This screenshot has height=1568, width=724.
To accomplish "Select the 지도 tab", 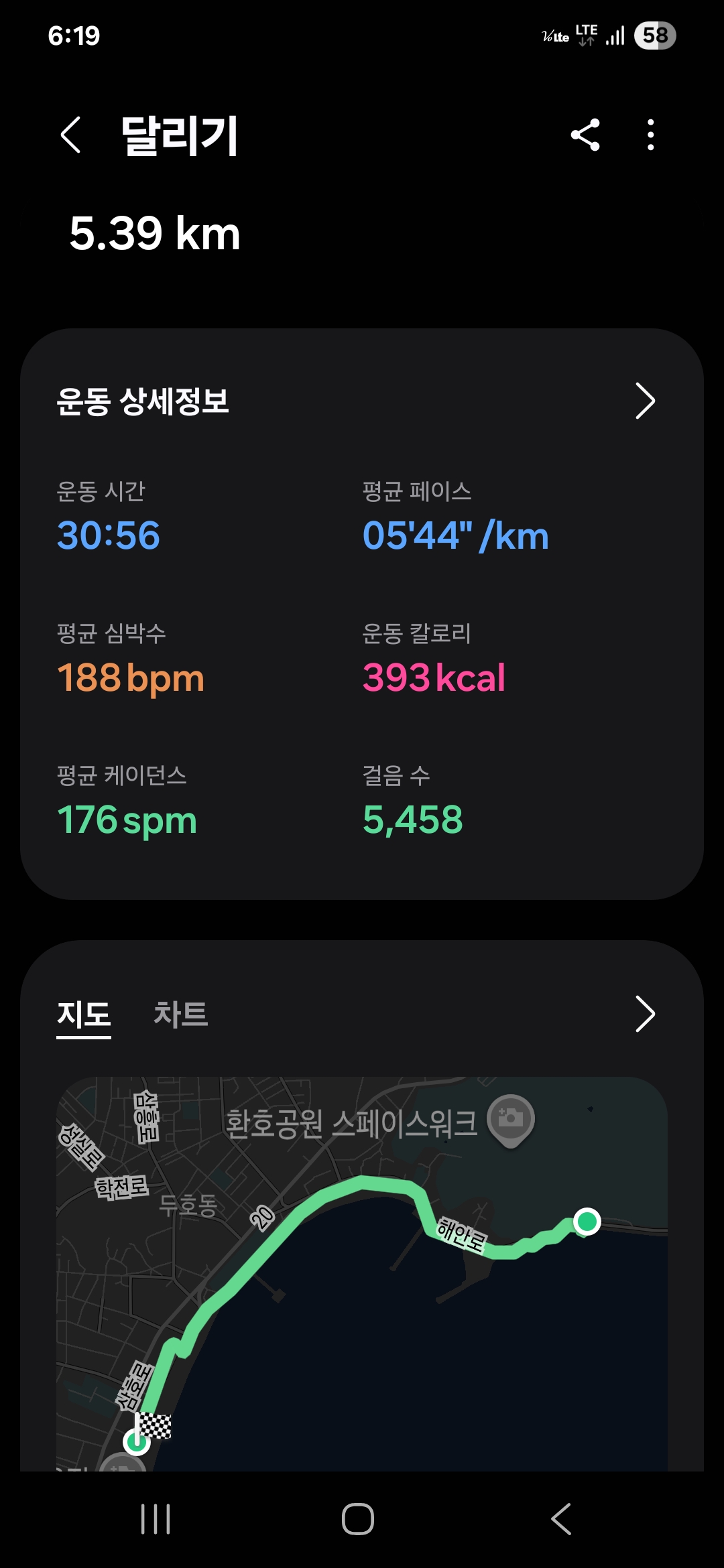I will (84, 1014).
